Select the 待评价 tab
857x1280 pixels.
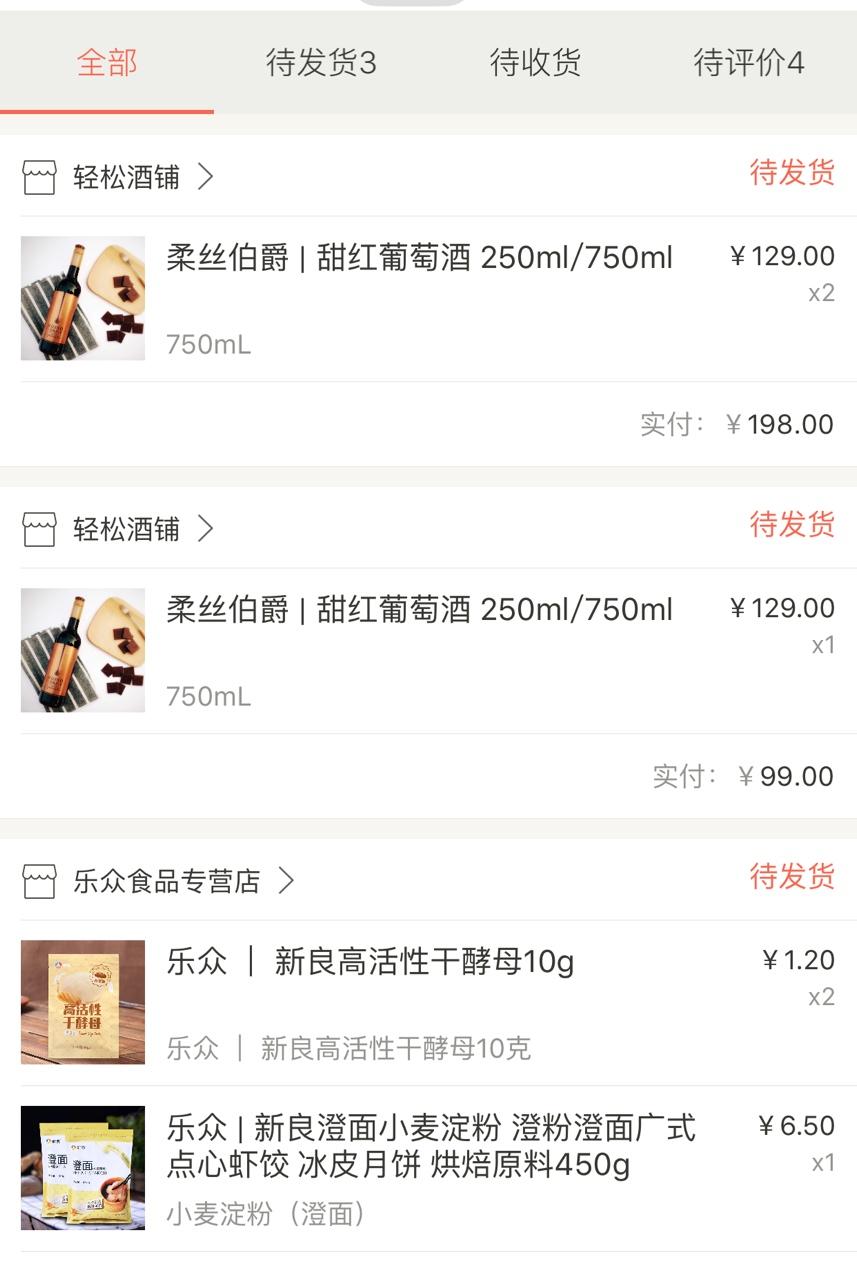(x=749, y=63)
